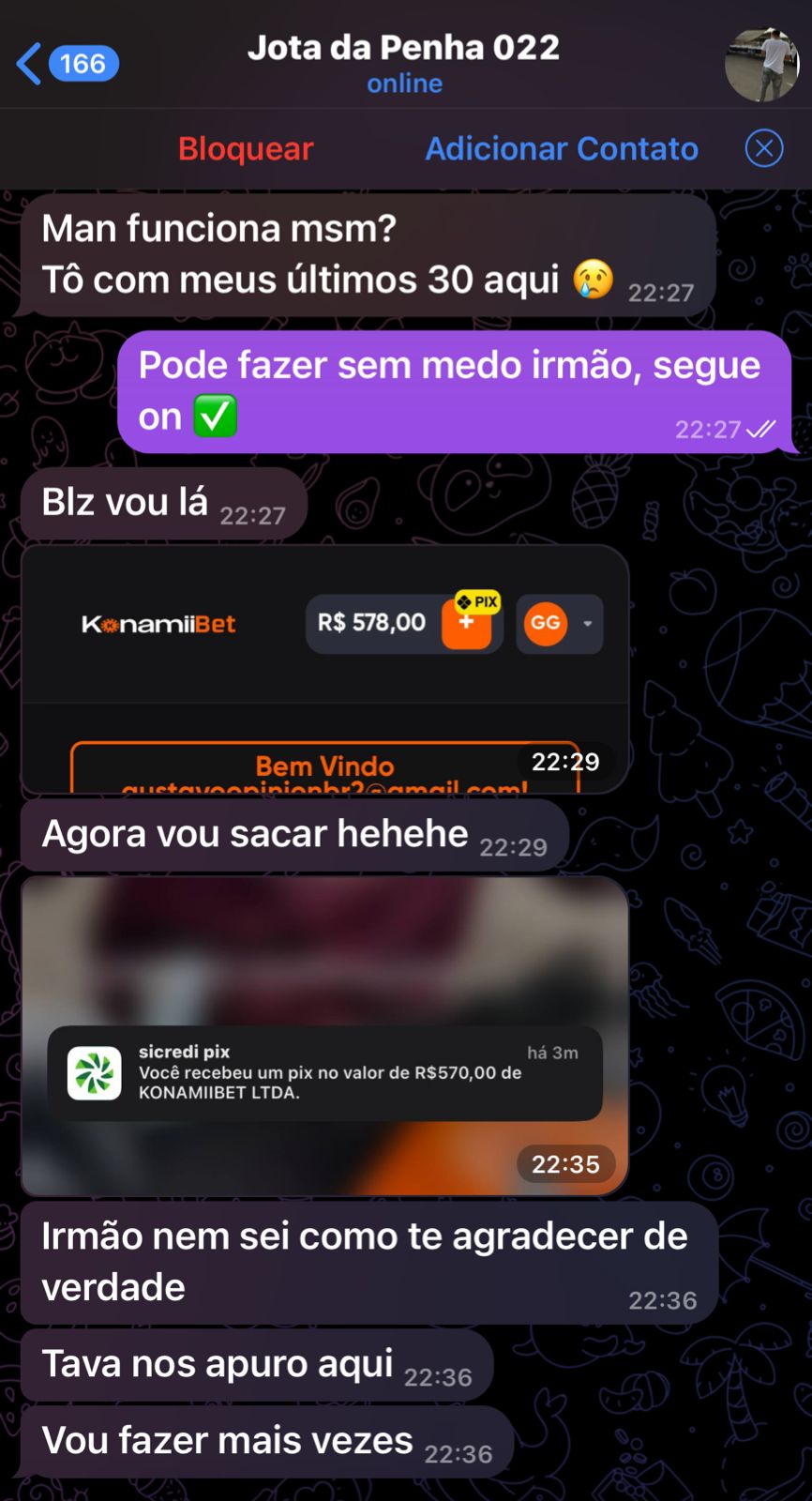Tap the KonamiiBet logo in the screenshot
812x1501 pixels.
pyautogui.click(x=158, y=624)
